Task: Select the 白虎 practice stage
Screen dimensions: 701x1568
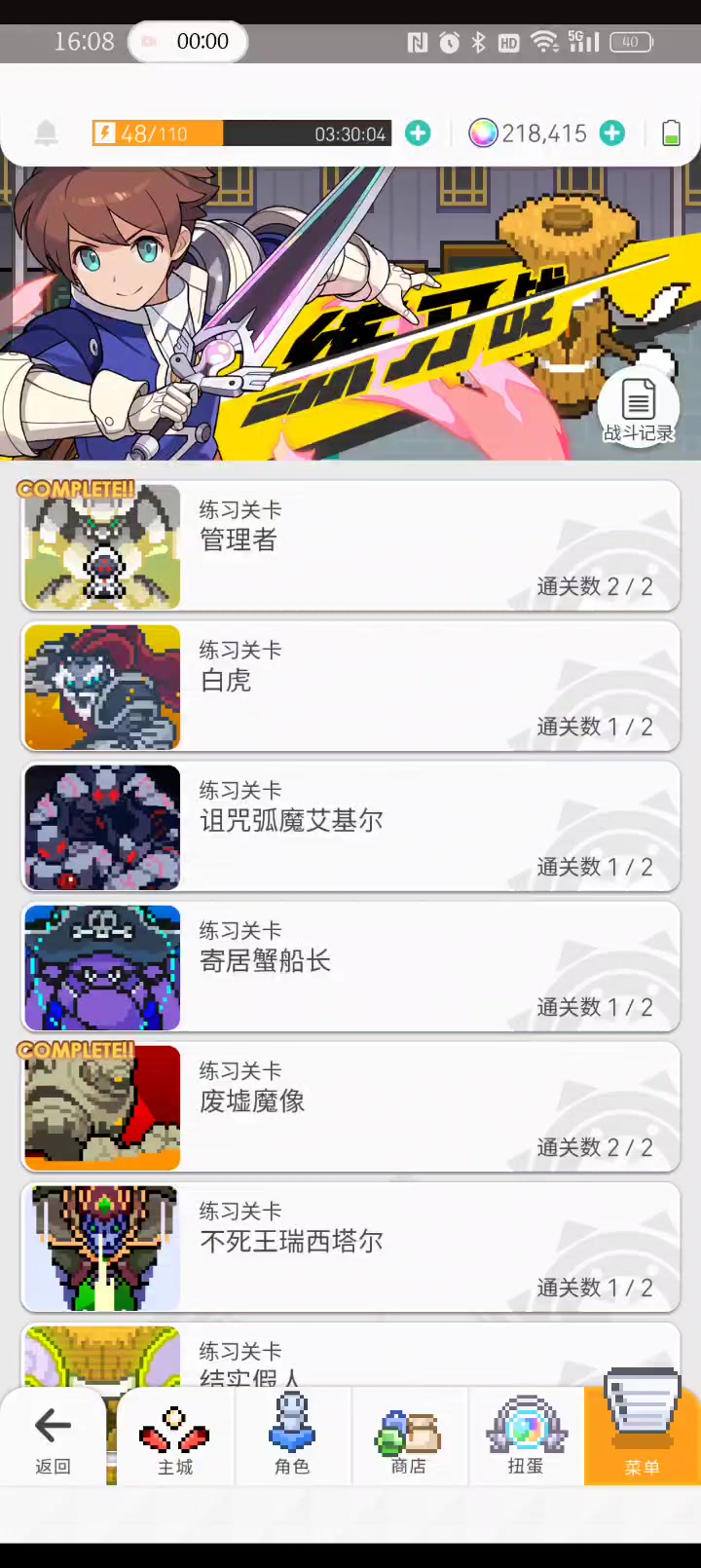Action: [350, 687]
